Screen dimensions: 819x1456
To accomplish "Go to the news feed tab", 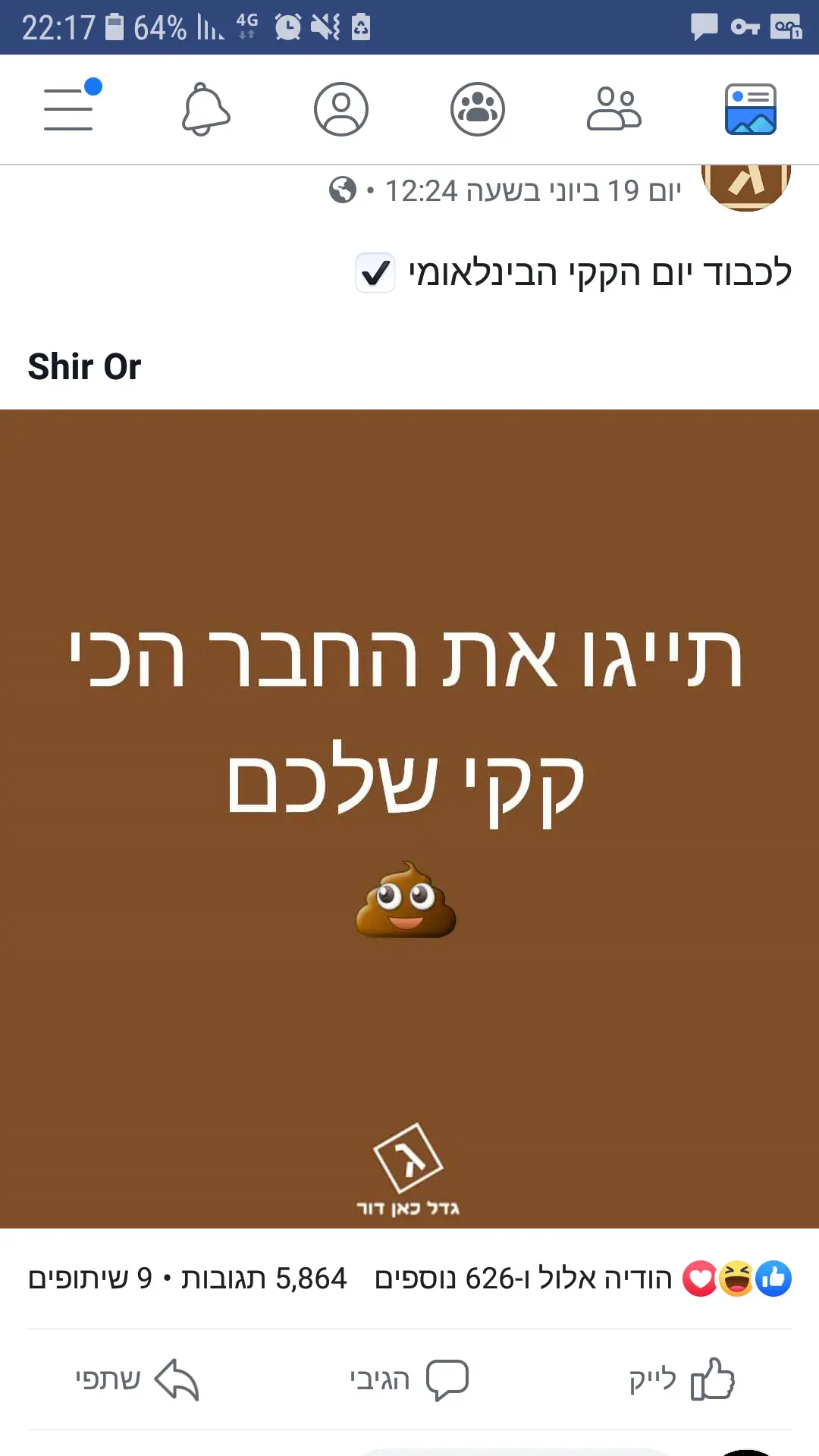I will [751, 109].
